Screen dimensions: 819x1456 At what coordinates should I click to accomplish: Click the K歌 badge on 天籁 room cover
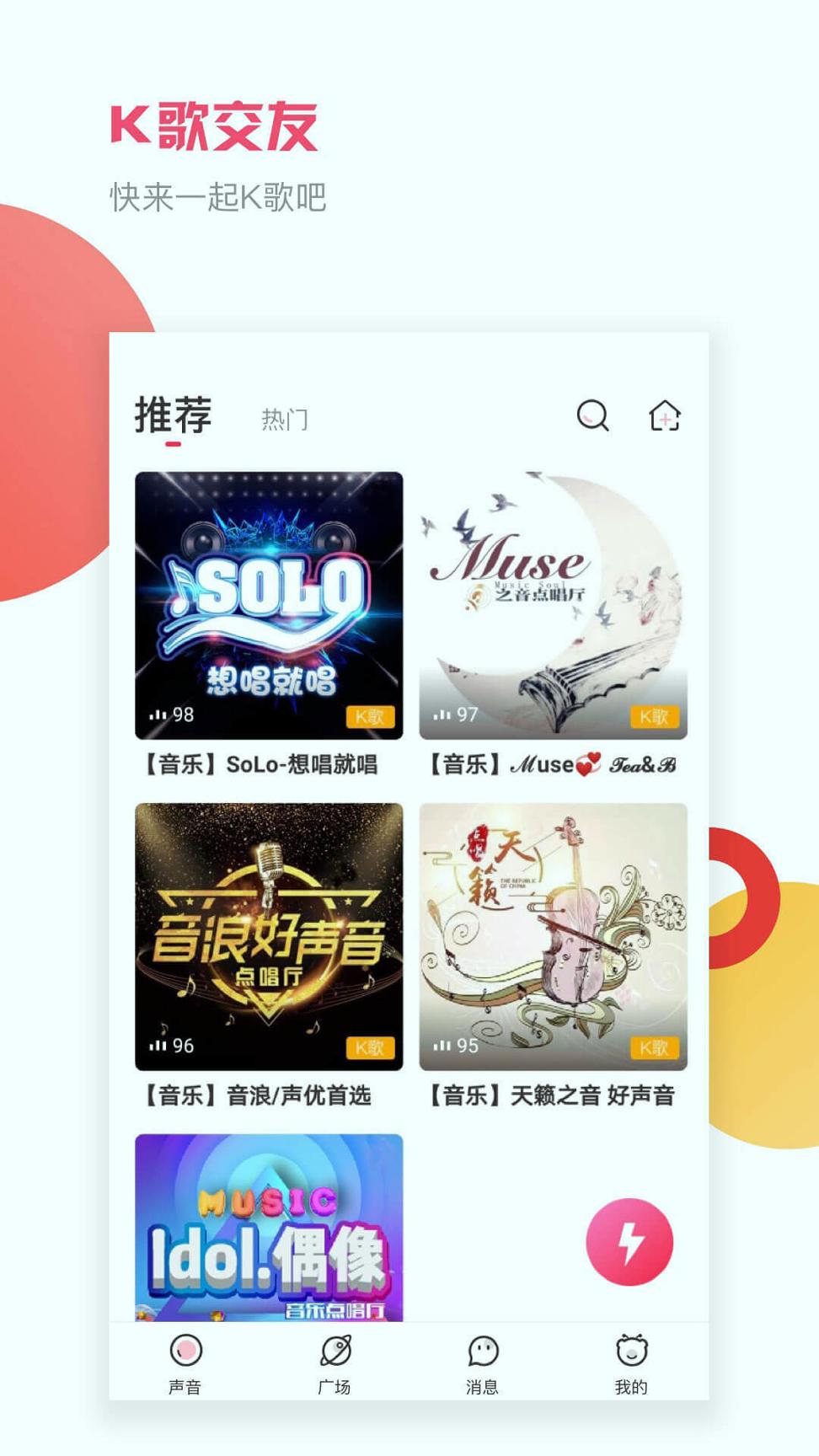tap(656, 1047)
